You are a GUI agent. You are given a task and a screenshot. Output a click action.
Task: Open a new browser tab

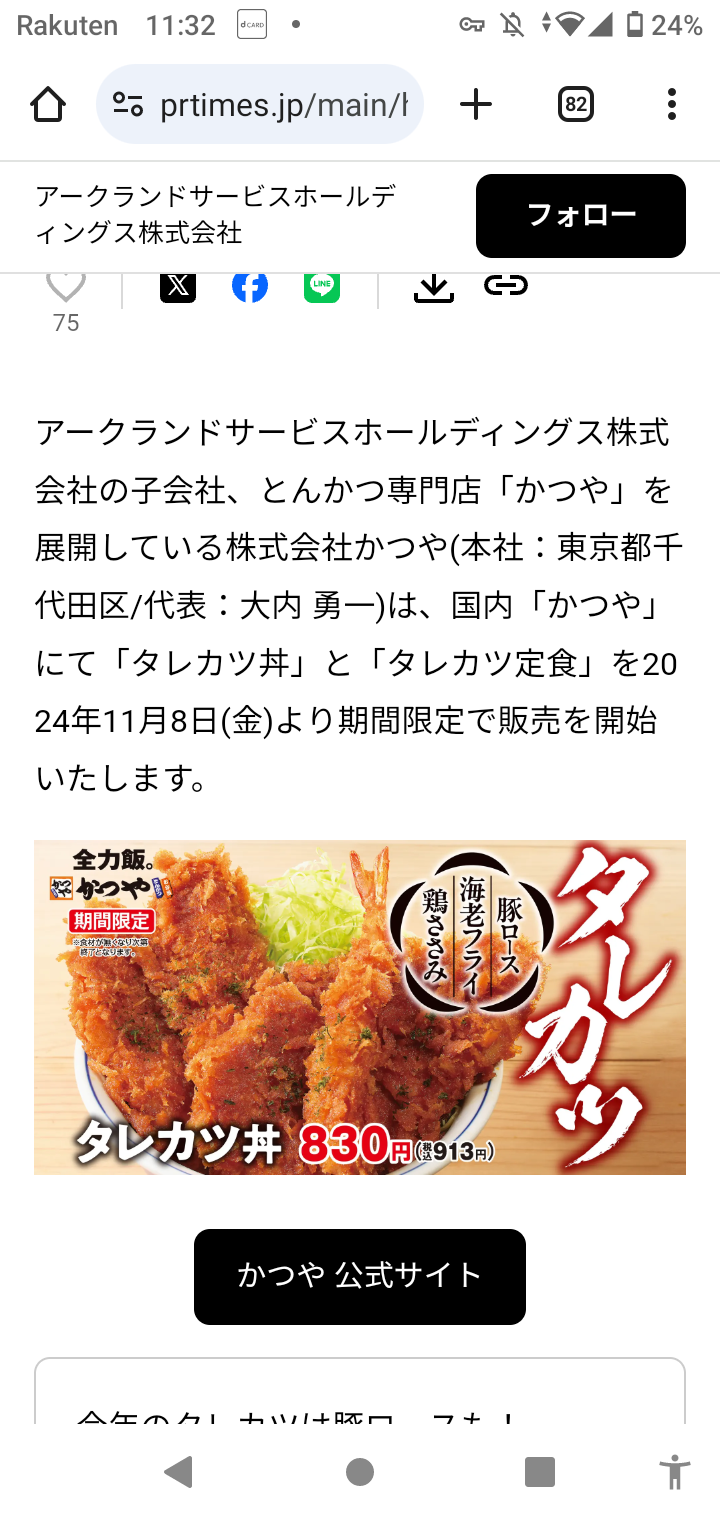[x=476, y=104]
